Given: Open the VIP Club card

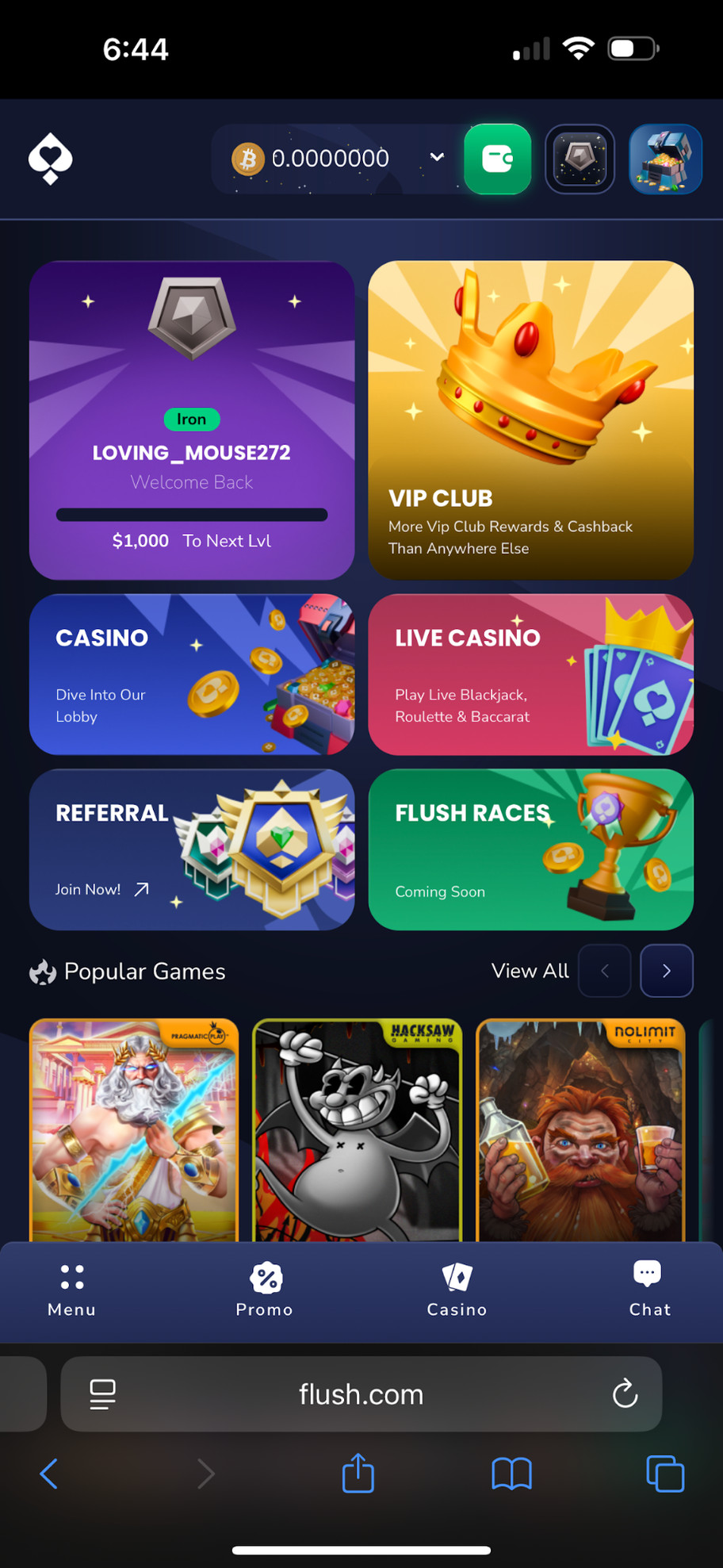Looking at the screenshot, I should [530, 420].
